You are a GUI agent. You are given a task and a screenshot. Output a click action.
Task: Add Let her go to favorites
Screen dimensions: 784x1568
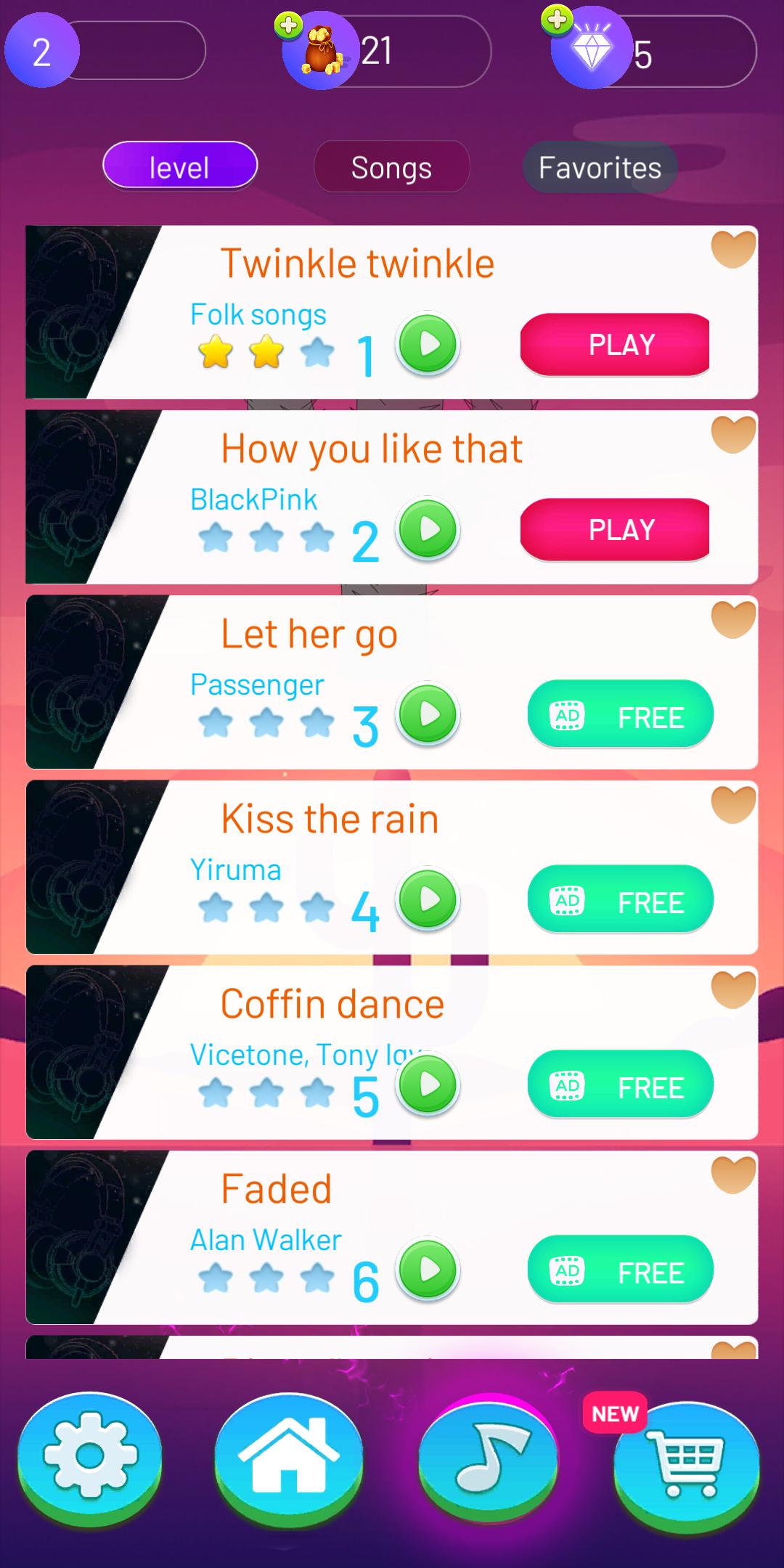(x=733, y=620)
